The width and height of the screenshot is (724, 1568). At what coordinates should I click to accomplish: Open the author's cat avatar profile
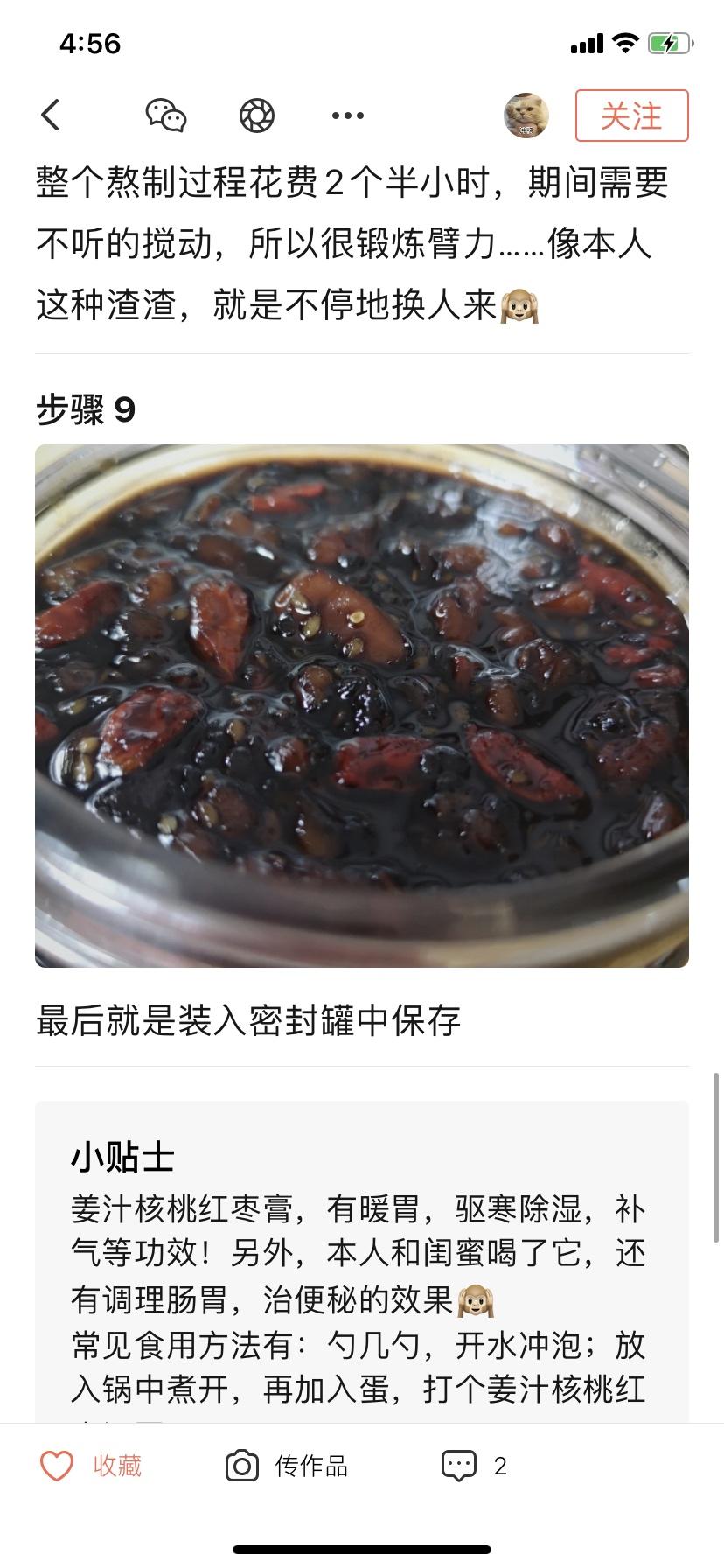pos(526,115)
